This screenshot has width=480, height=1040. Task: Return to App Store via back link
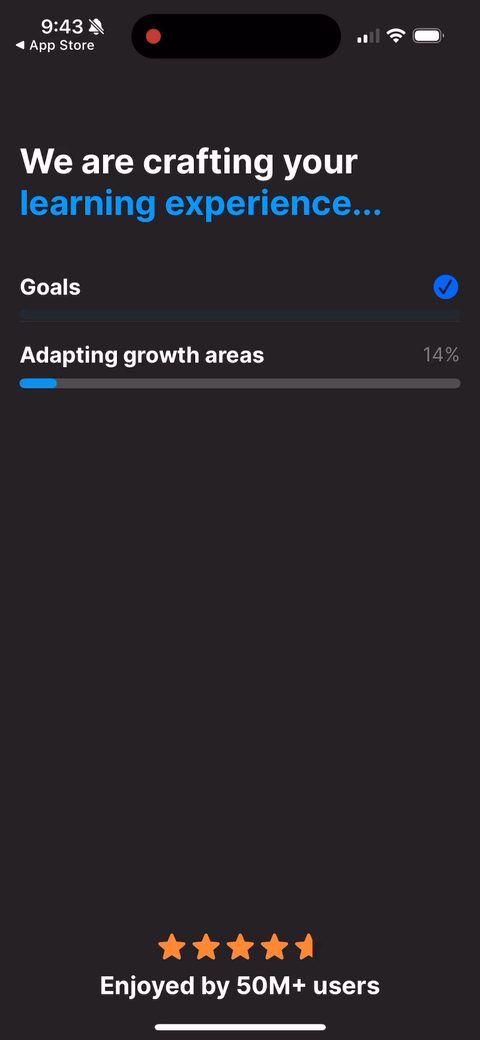pyautogui.click(x=55, y=46)
